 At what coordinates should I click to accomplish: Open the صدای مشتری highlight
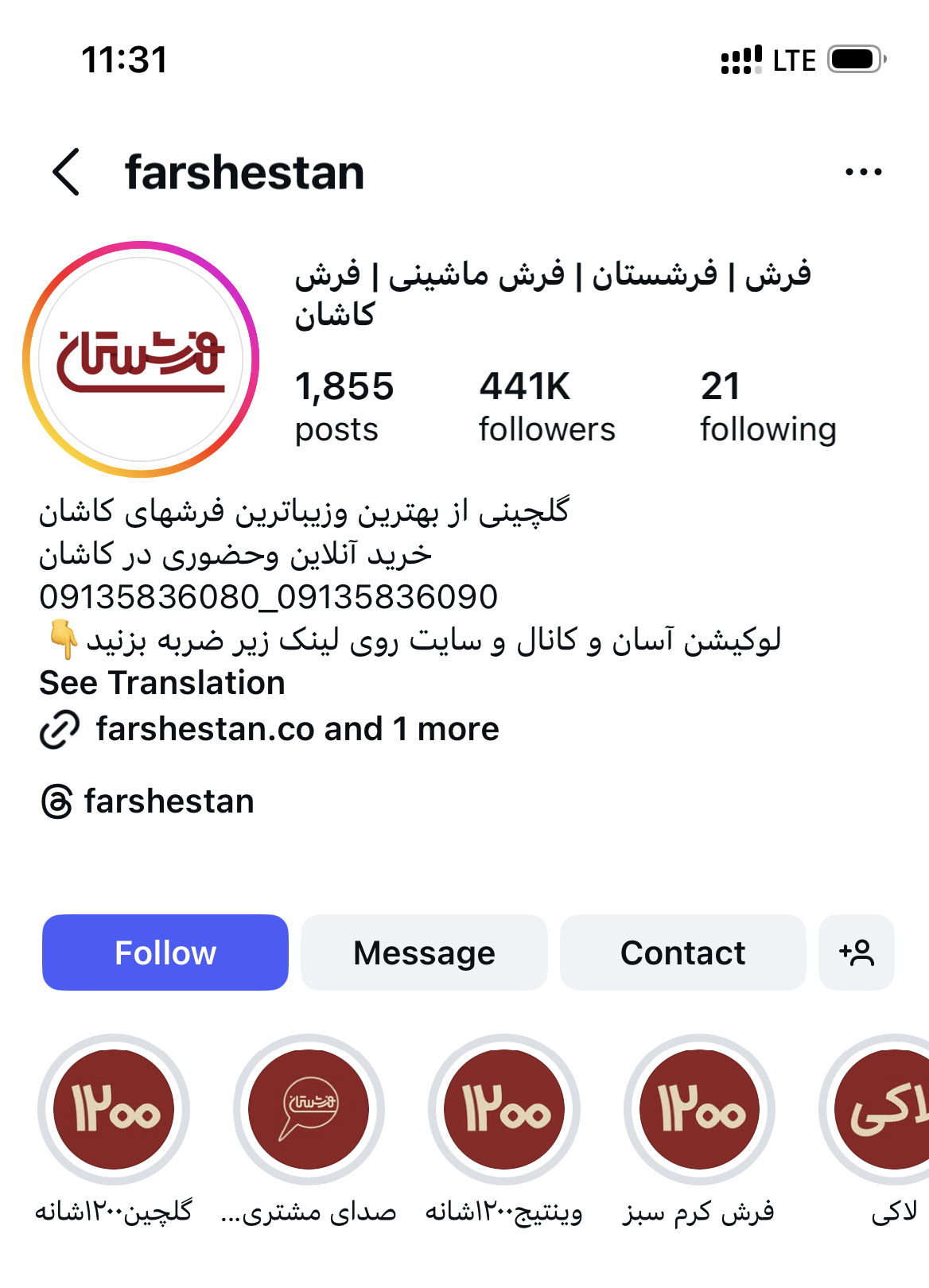click(309, 1110)
